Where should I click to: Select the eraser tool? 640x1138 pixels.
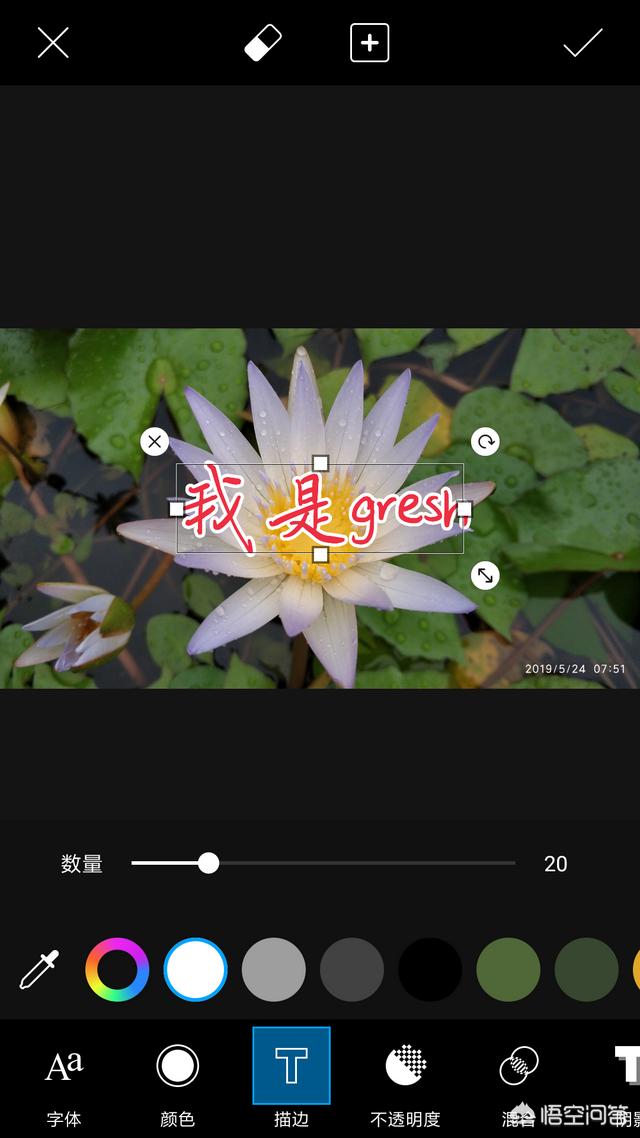click(x=263, y=43)
